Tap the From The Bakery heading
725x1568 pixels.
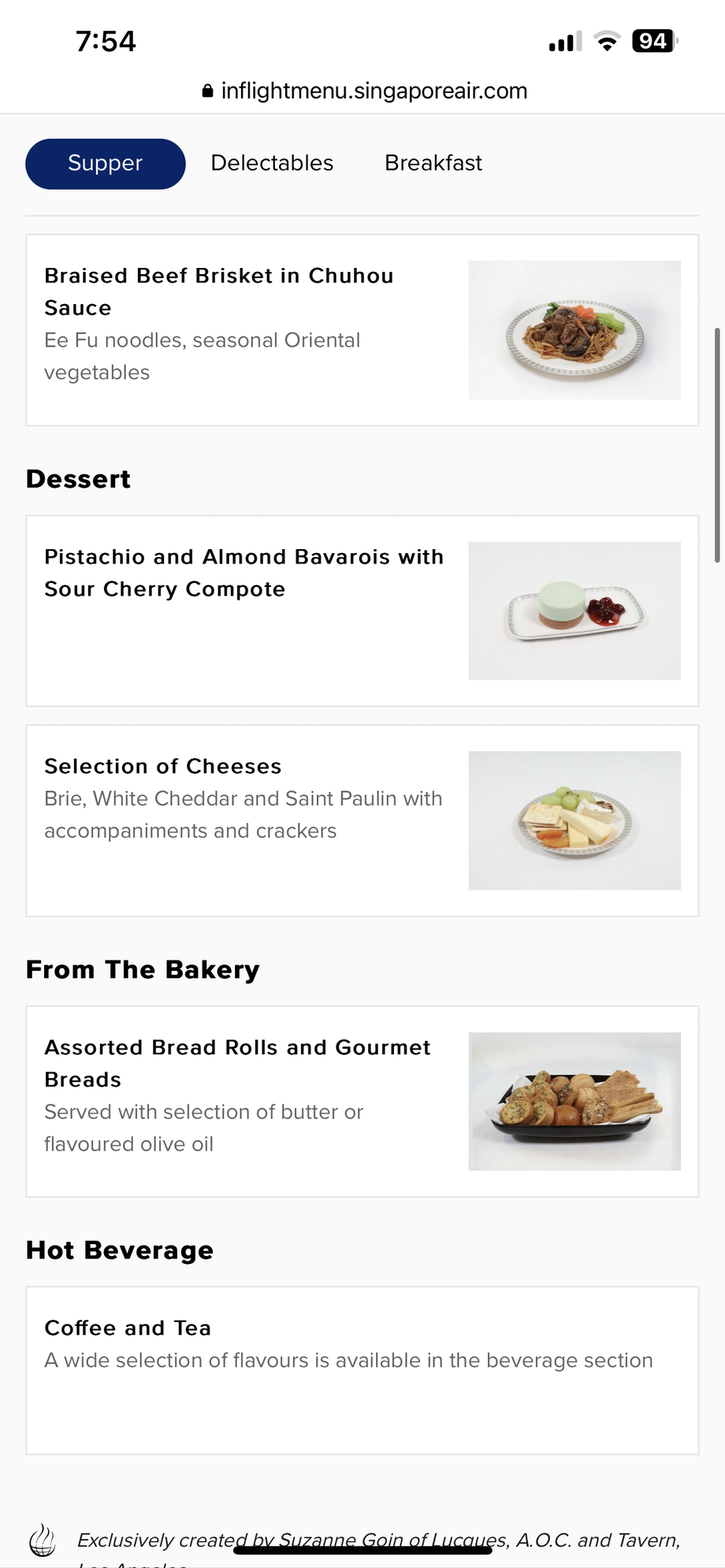coord(143,970)
